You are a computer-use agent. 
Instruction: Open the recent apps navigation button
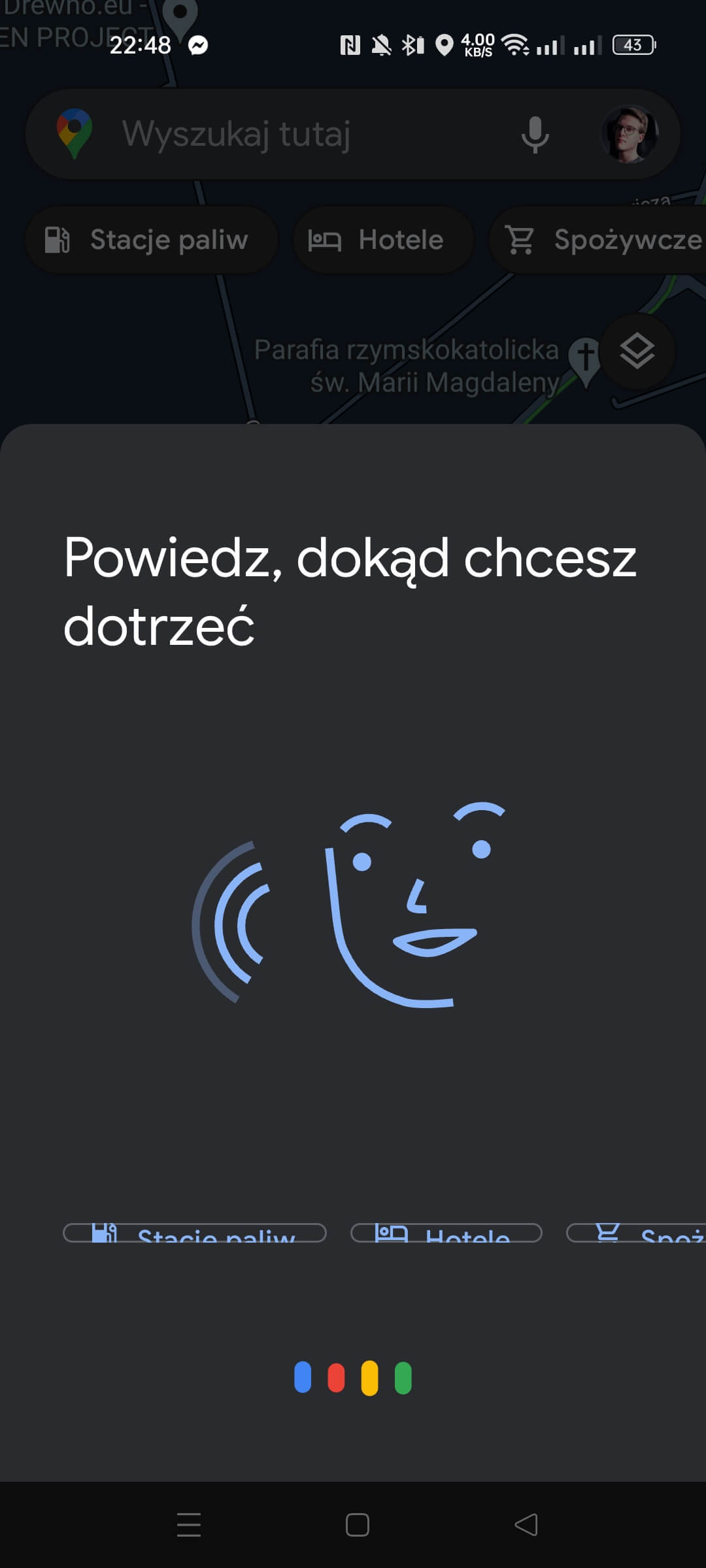[189, 1526]
